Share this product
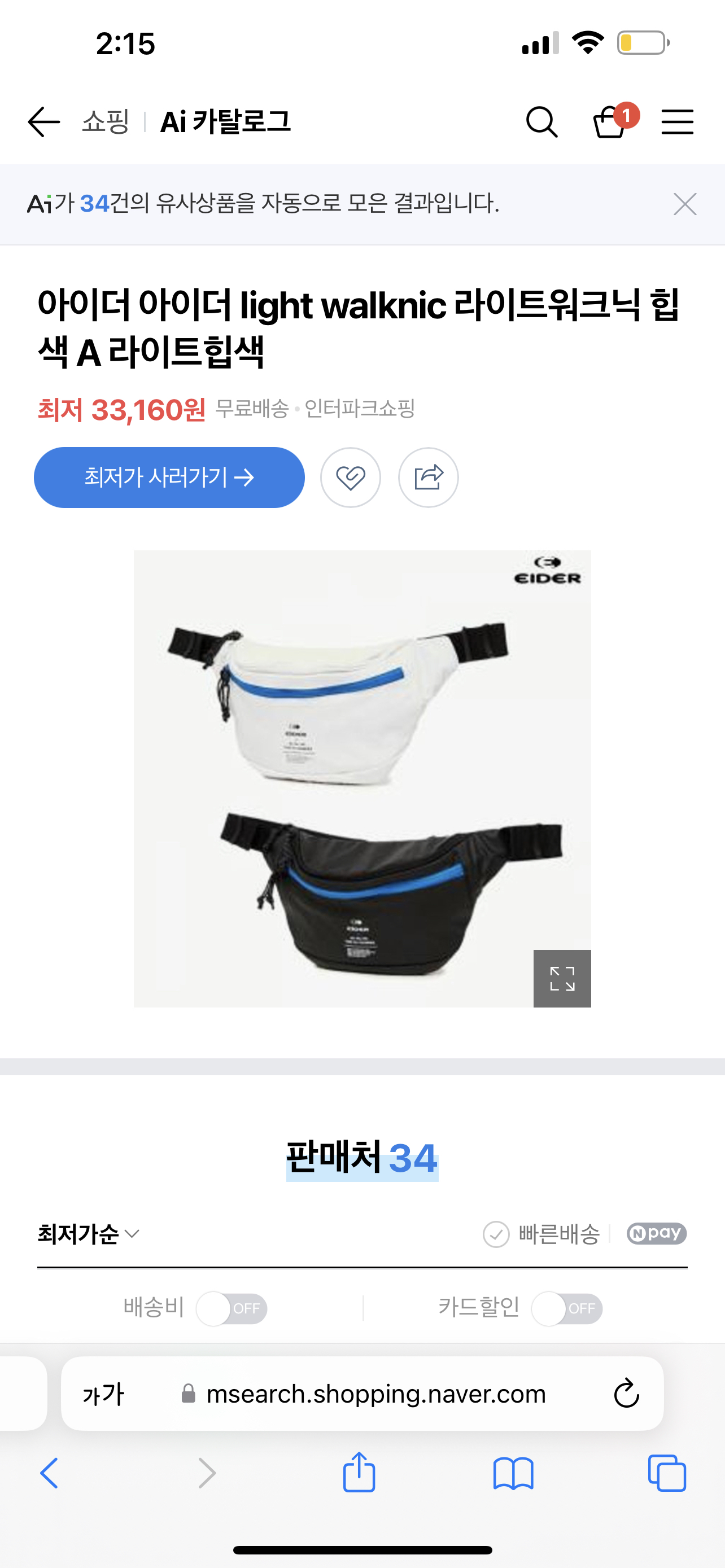 click(428, 477)
